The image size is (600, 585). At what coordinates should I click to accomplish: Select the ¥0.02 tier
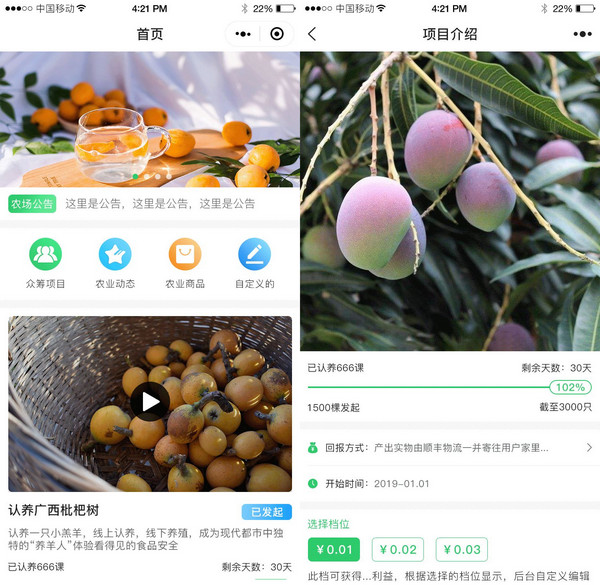coord(397,549)
